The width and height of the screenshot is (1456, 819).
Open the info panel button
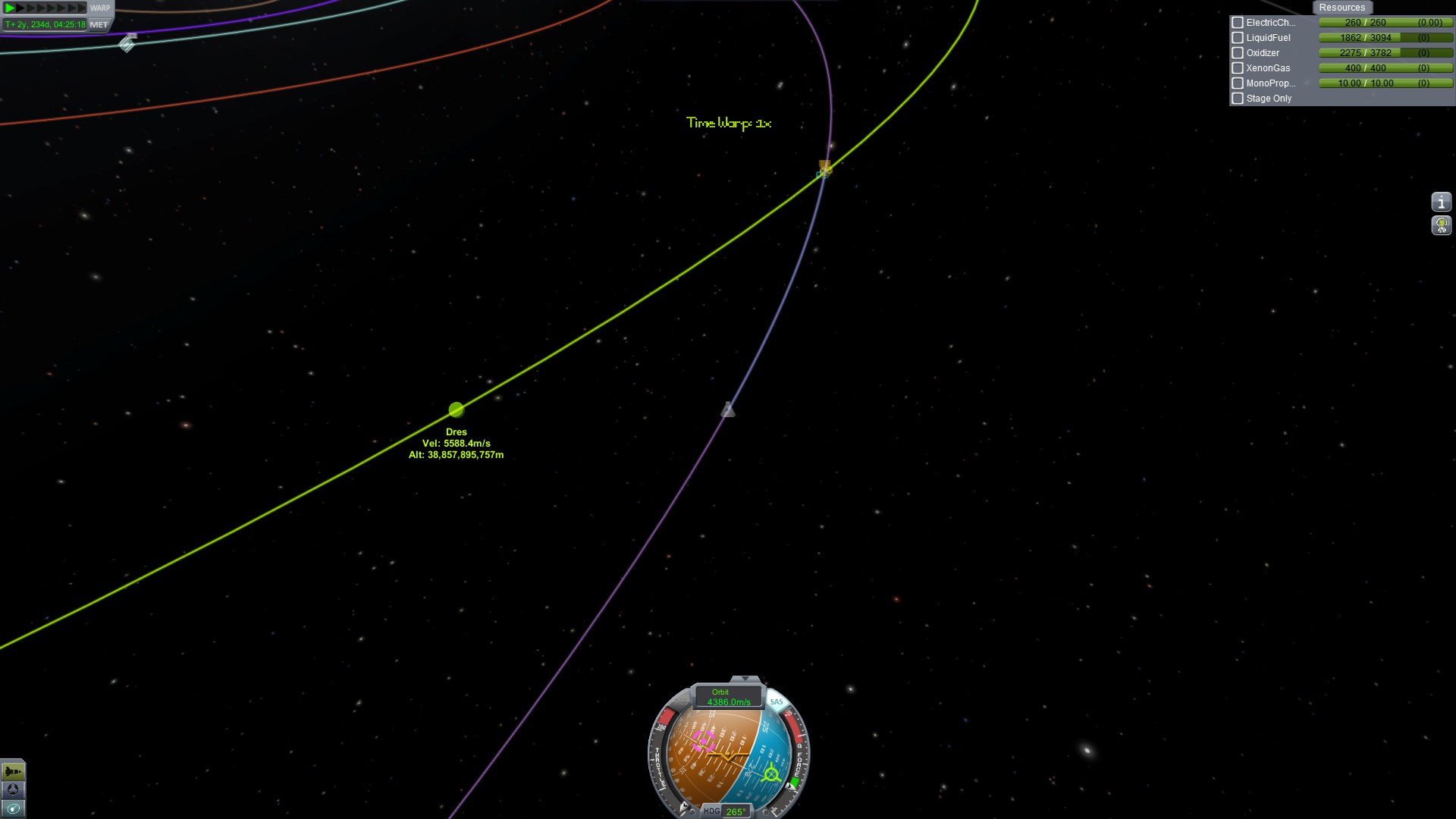[x=1441, y=202]
